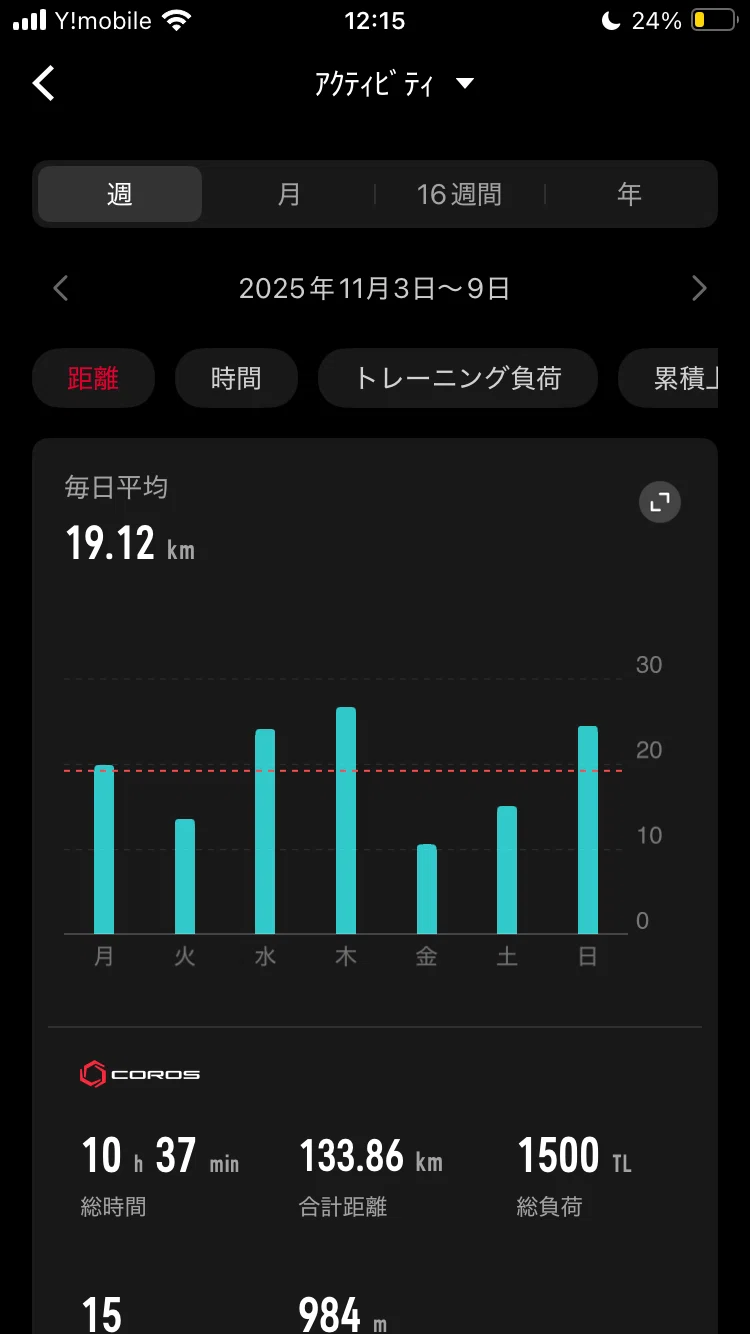This screenshot has height=1334, width=750.
Task: Tap the 金 bar in the chart
Action: pos(427,889)
